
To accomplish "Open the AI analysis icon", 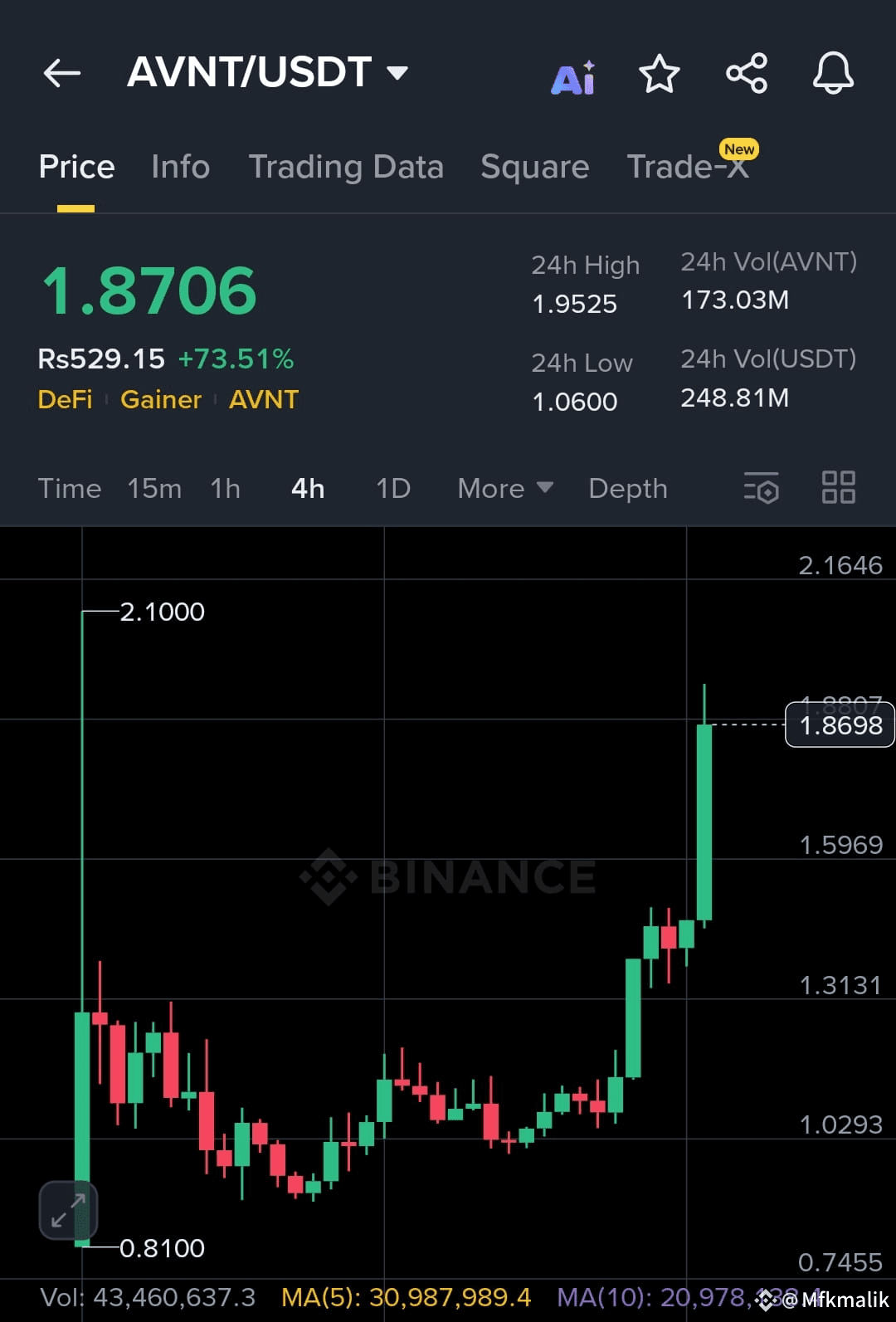I will point(573,78).
